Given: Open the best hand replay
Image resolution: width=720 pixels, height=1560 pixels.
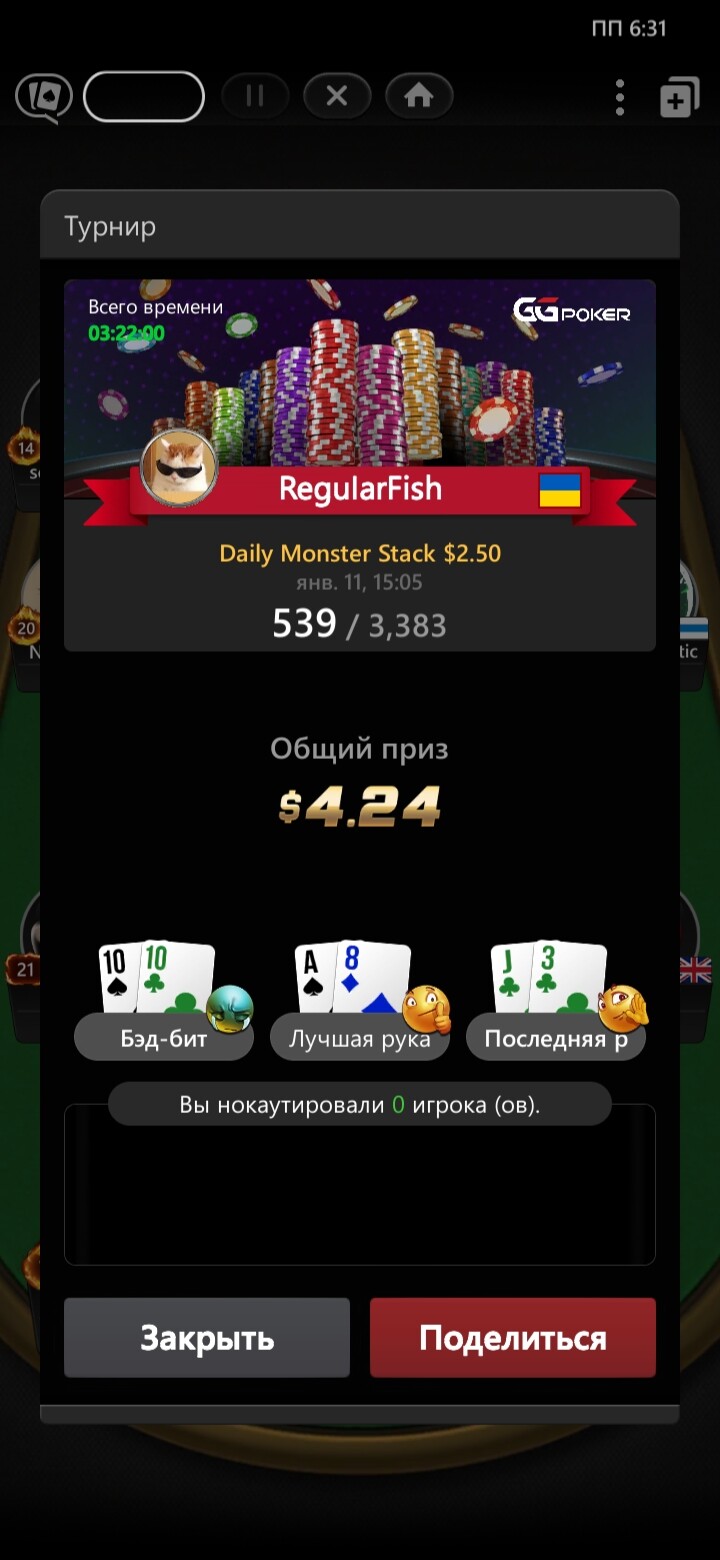Looking at the screenshot, I should pyautogui.click(x=360, y=1000).
